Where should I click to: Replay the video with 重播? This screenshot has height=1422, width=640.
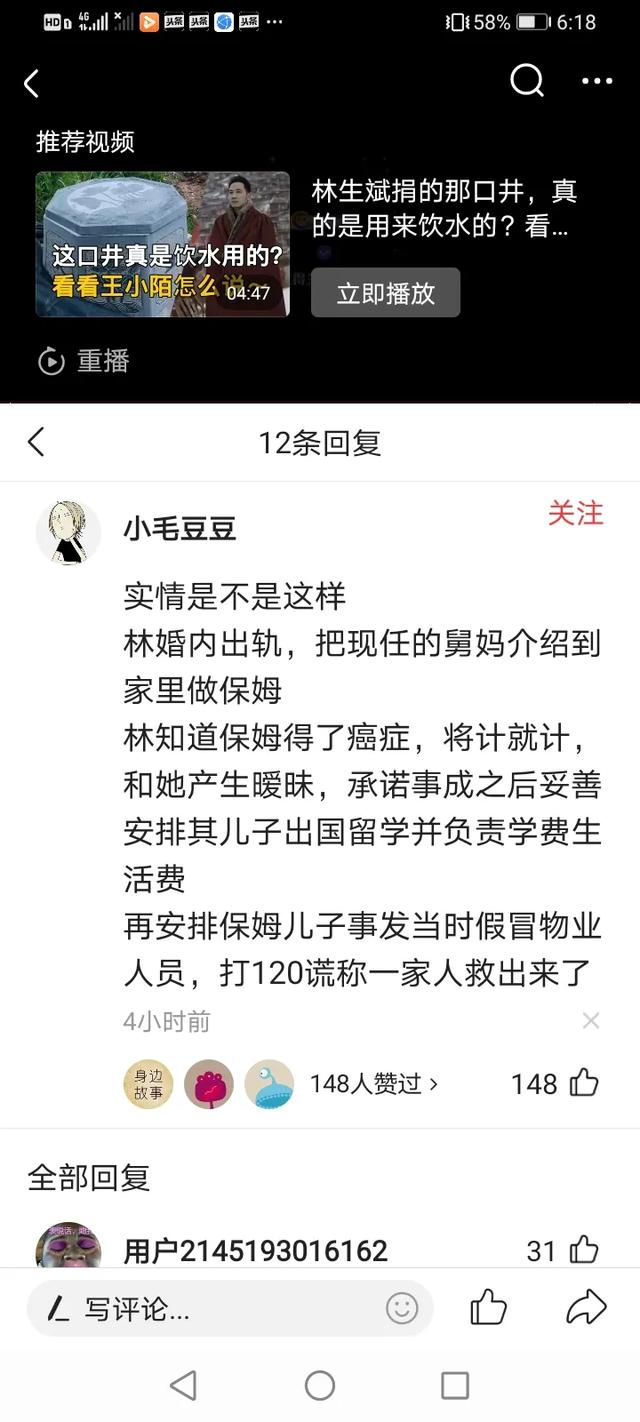click(84, 361)
